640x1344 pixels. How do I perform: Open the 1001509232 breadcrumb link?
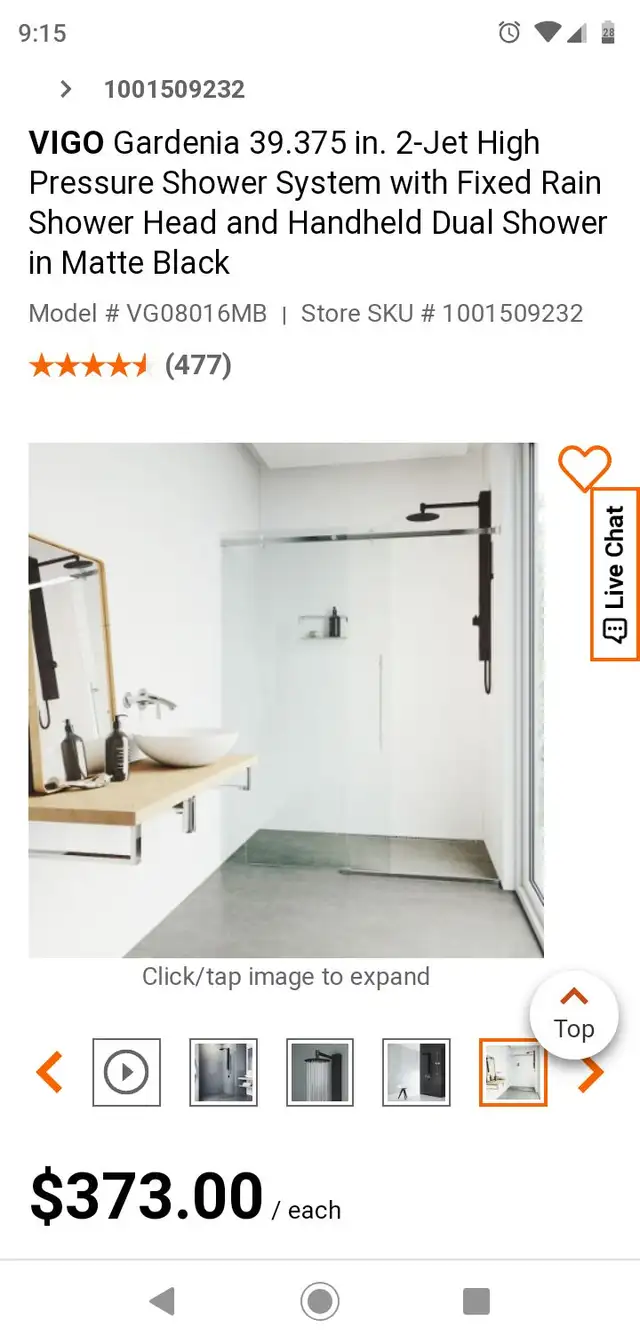coord(175,89)
